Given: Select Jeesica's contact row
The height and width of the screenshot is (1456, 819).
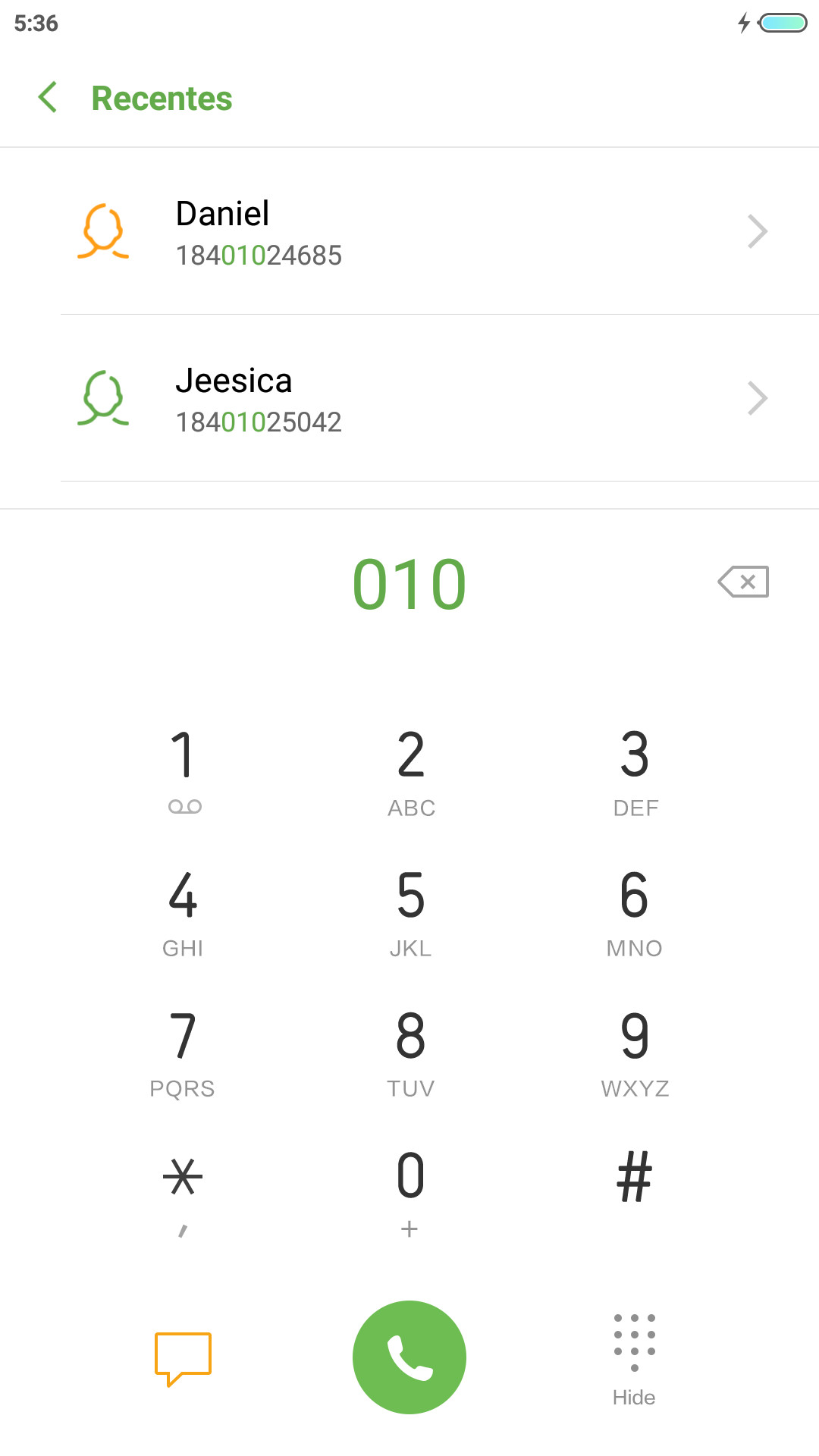Looking at the screenshot, I should click(409, 398).
